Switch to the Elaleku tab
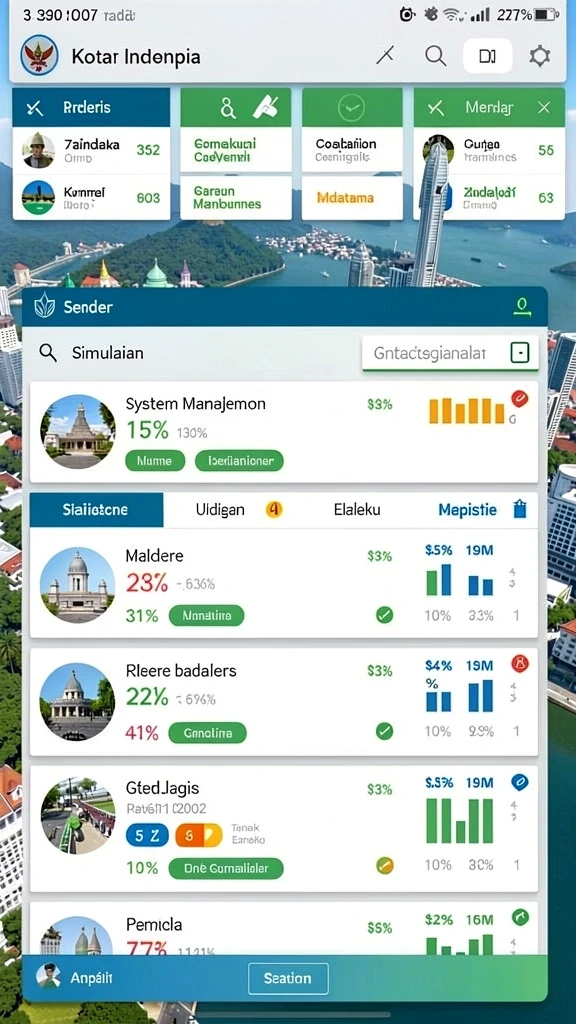 357,510
